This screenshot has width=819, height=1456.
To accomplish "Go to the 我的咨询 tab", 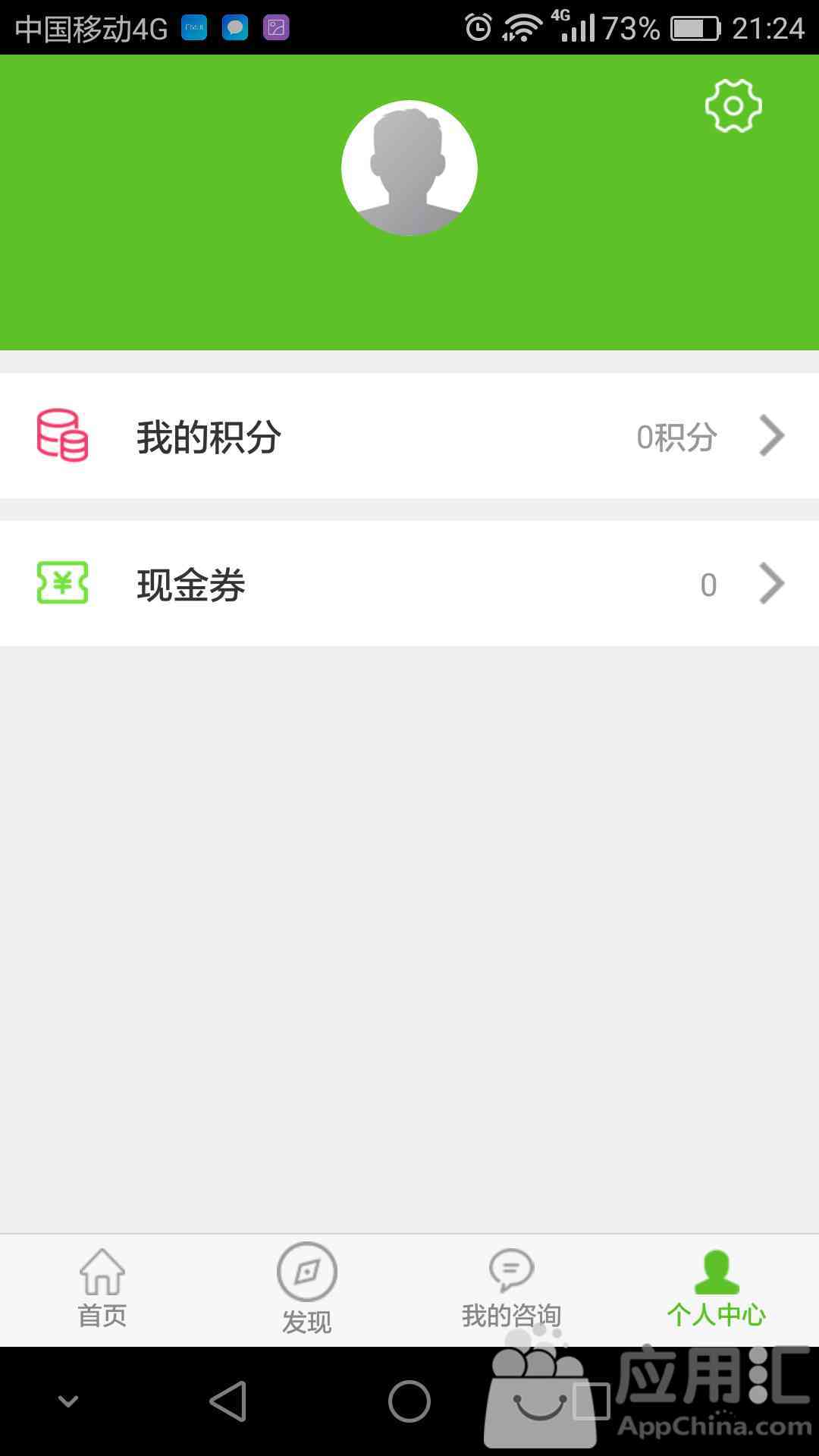I will point(512,1290).
